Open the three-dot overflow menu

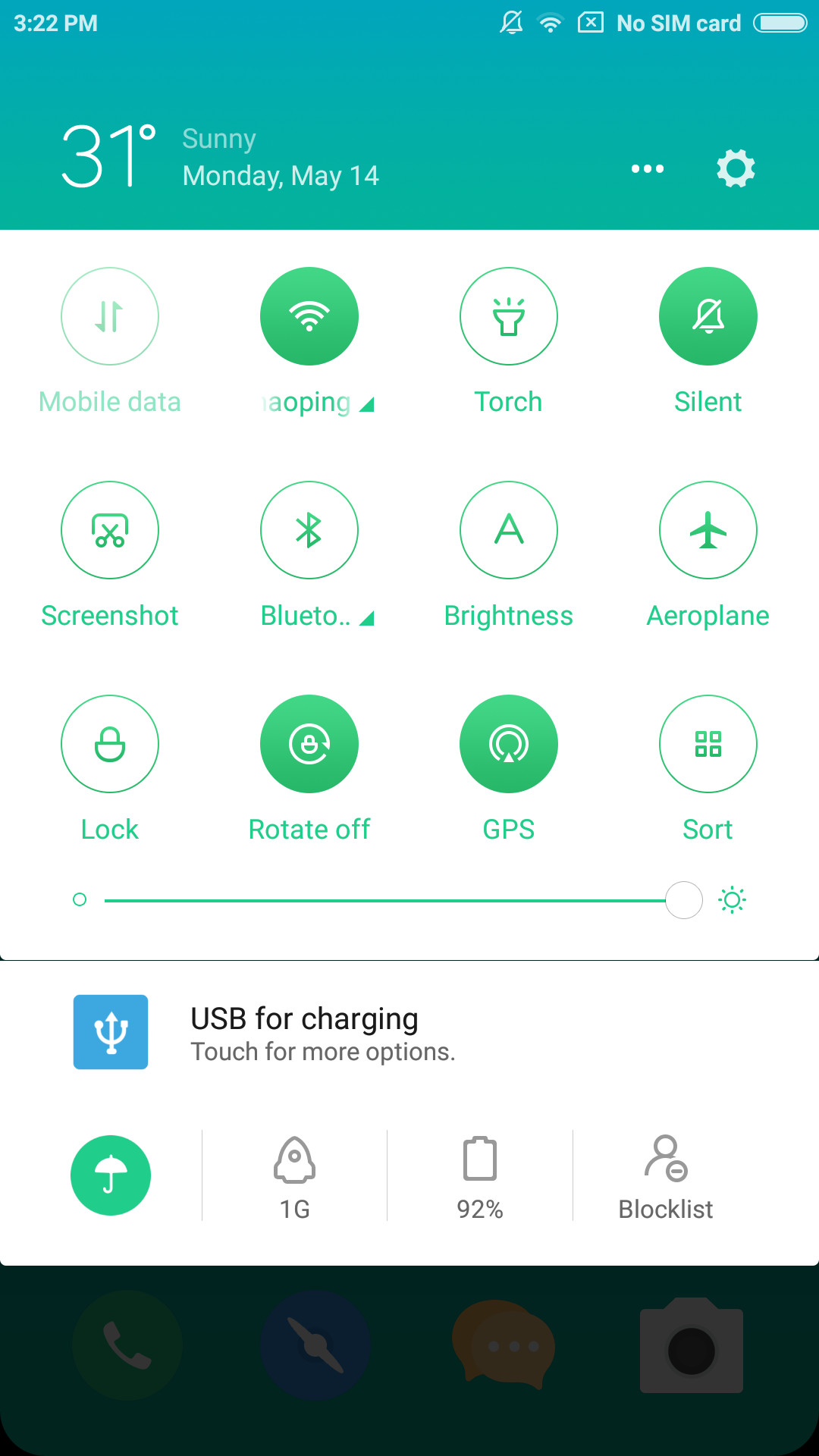click(x=648, y=168)
